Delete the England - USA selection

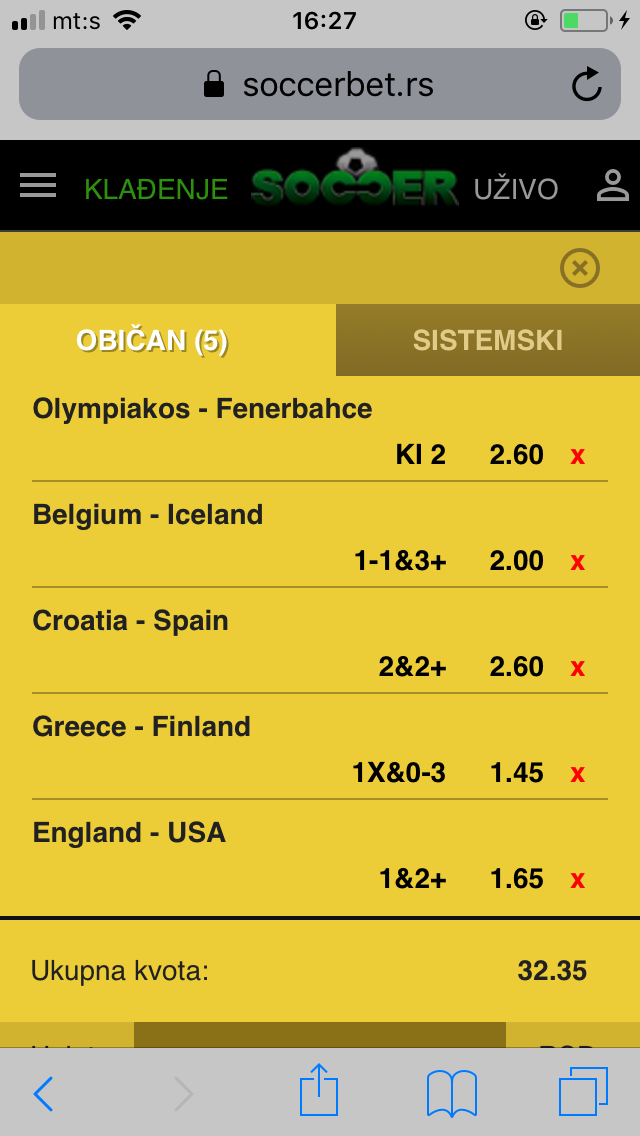(578, 880)
